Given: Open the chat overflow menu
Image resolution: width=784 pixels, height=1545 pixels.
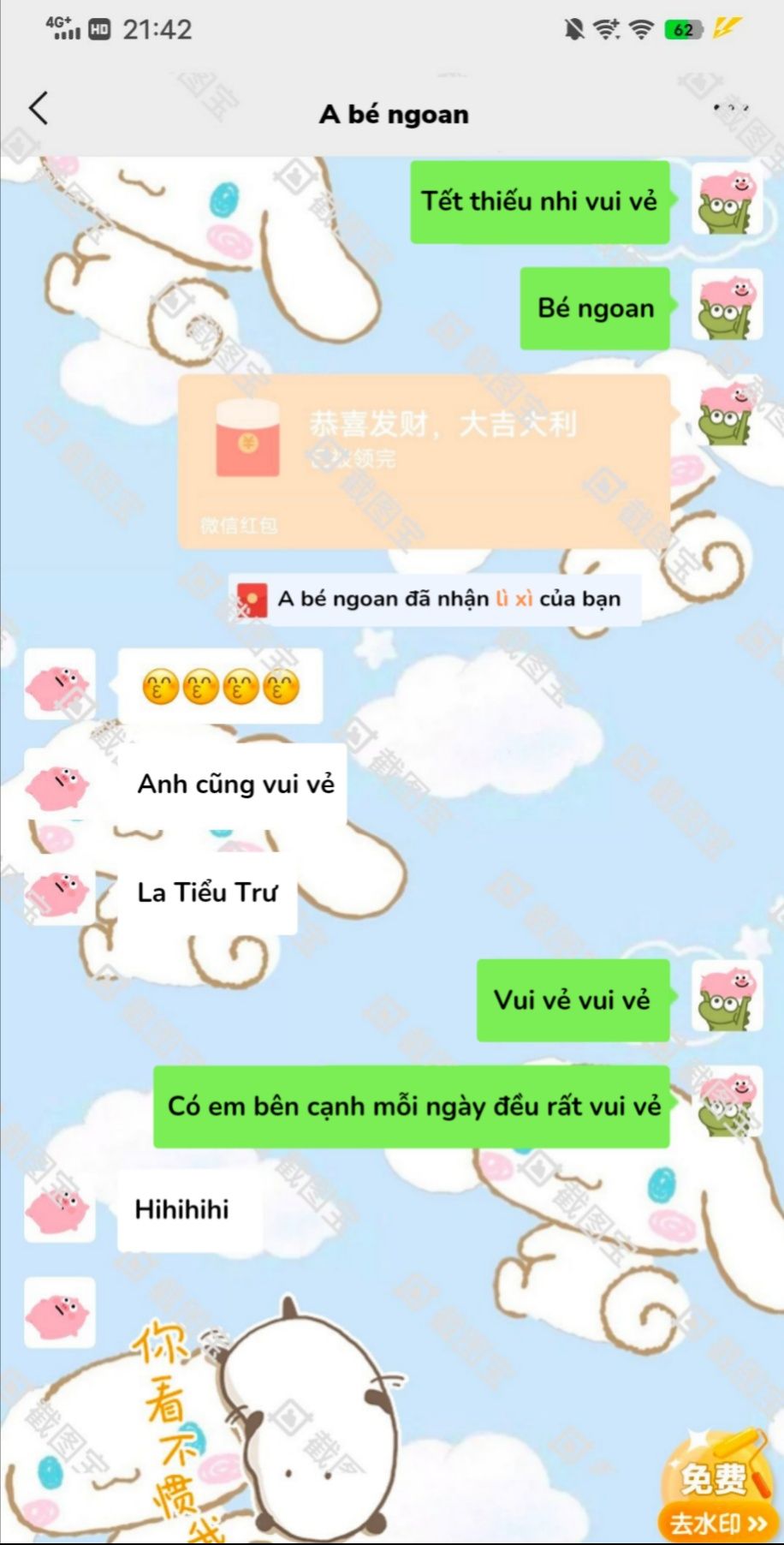Looking at the screenshot, I should [730, 108].
